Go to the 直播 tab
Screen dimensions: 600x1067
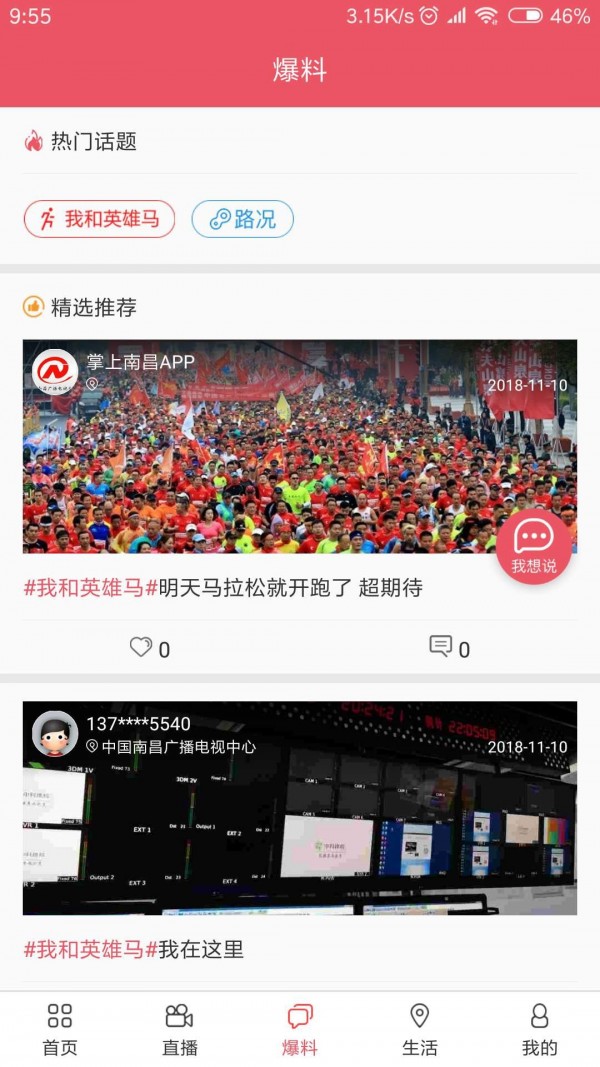coord(180,1030)
